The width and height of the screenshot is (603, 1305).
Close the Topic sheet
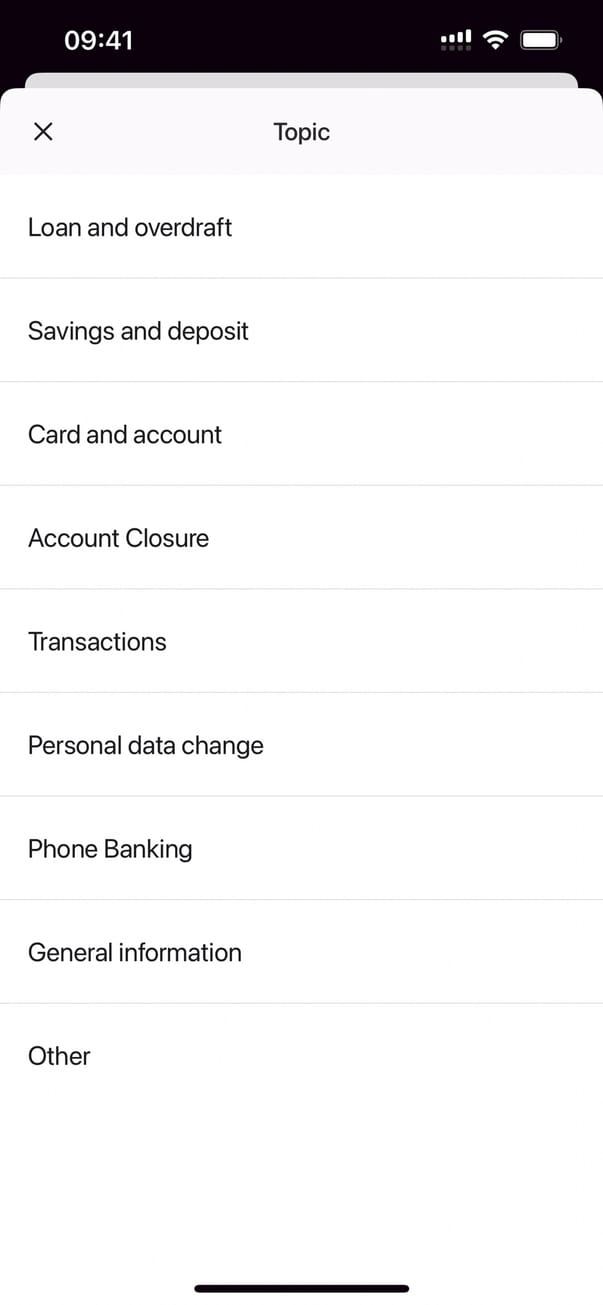tap(43, 132)
